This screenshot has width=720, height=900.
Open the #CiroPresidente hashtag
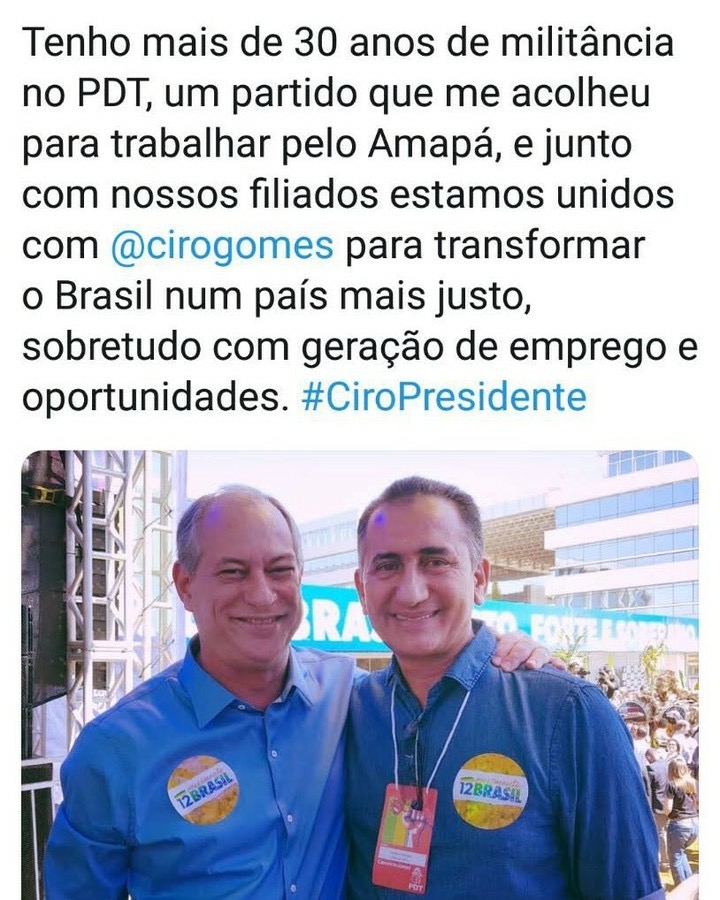tap(443, 397)
